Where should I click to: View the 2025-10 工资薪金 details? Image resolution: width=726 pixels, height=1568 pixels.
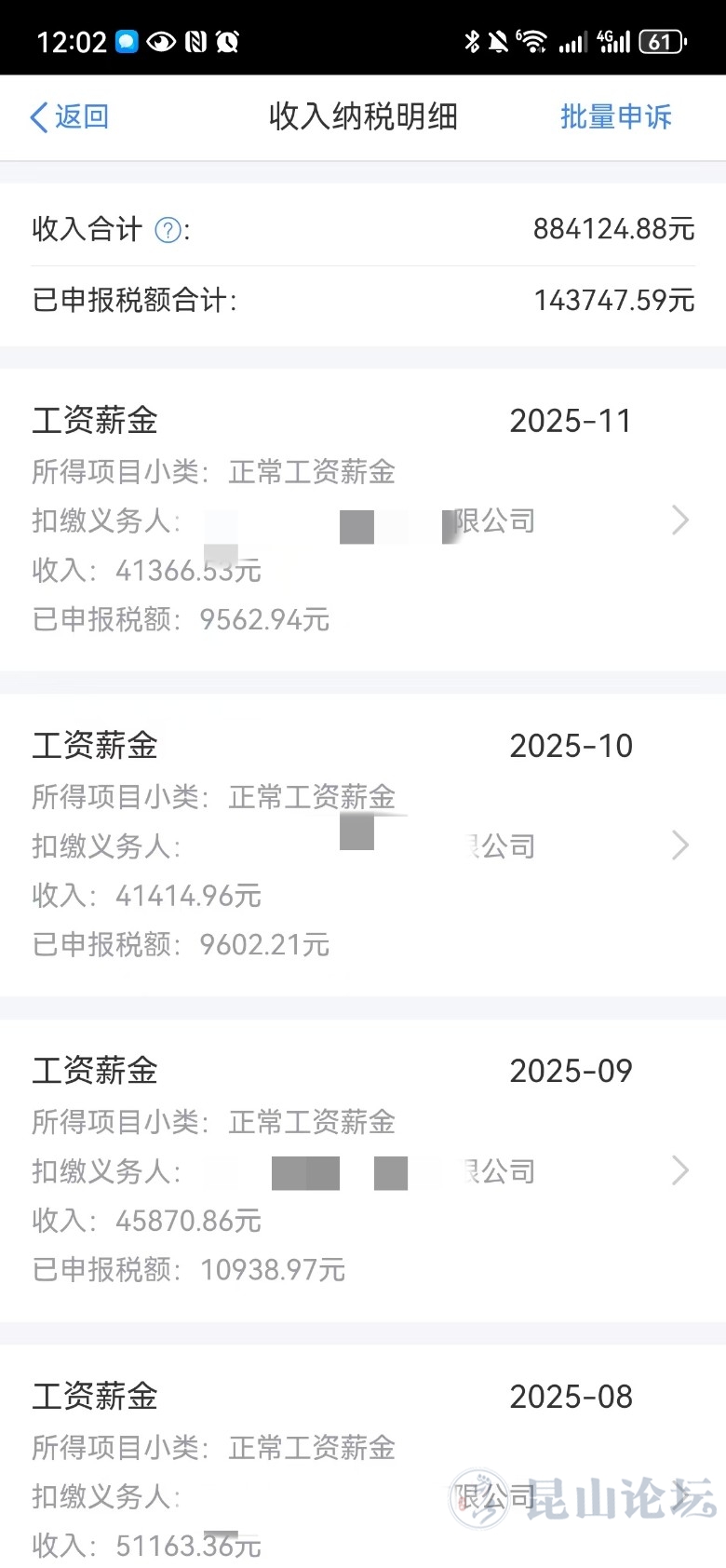[x=362, y=845]
